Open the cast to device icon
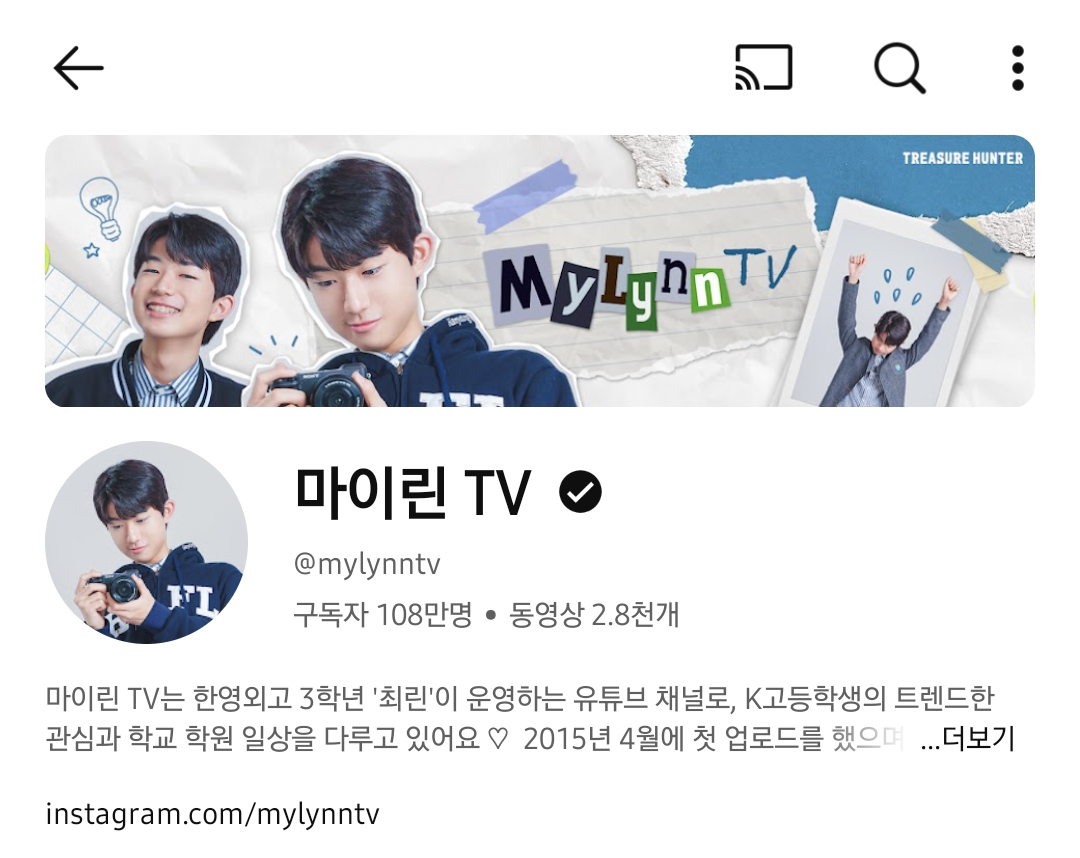The image size is (1080, 858). pos(763,68)
